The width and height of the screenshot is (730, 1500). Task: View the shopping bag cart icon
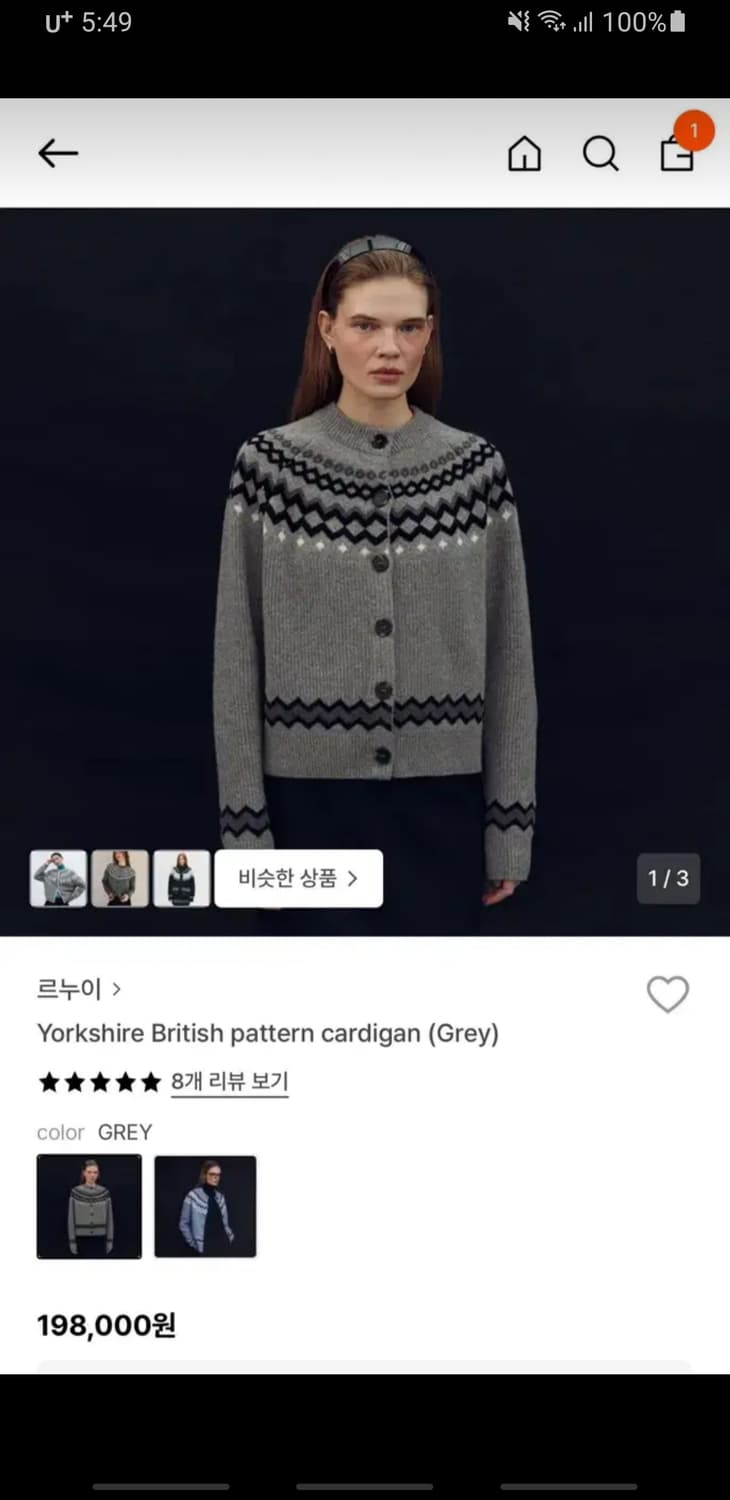pos(677,157)
